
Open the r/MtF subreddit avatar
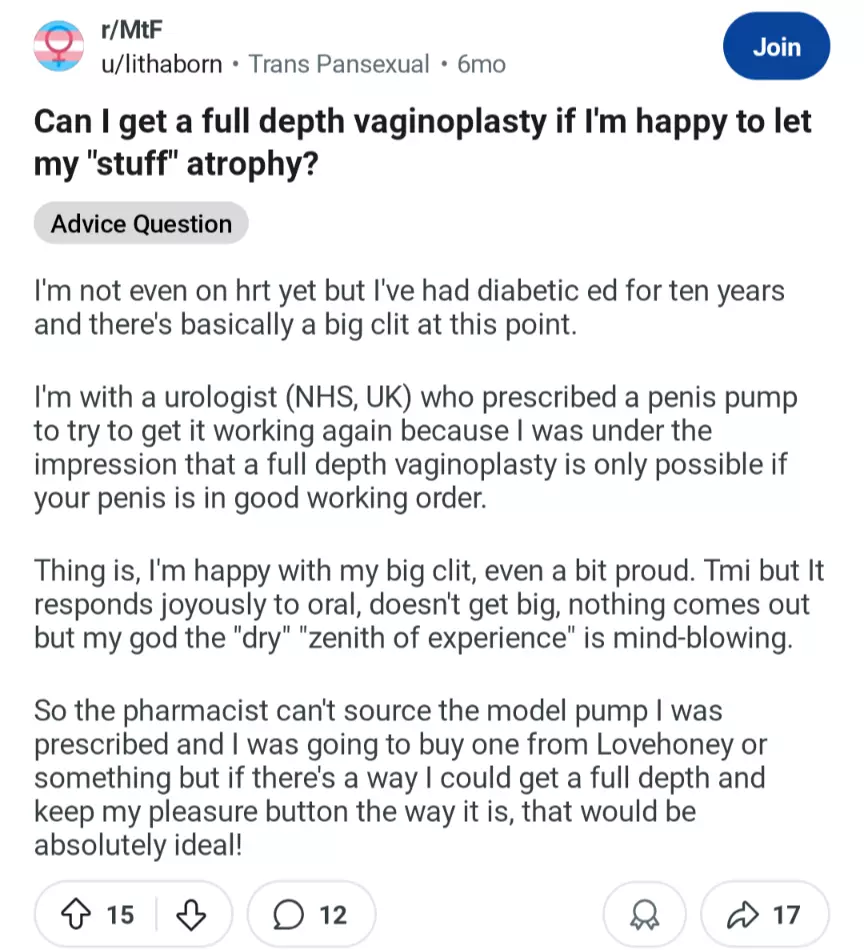pyautogui.click(x=60, y=47)
